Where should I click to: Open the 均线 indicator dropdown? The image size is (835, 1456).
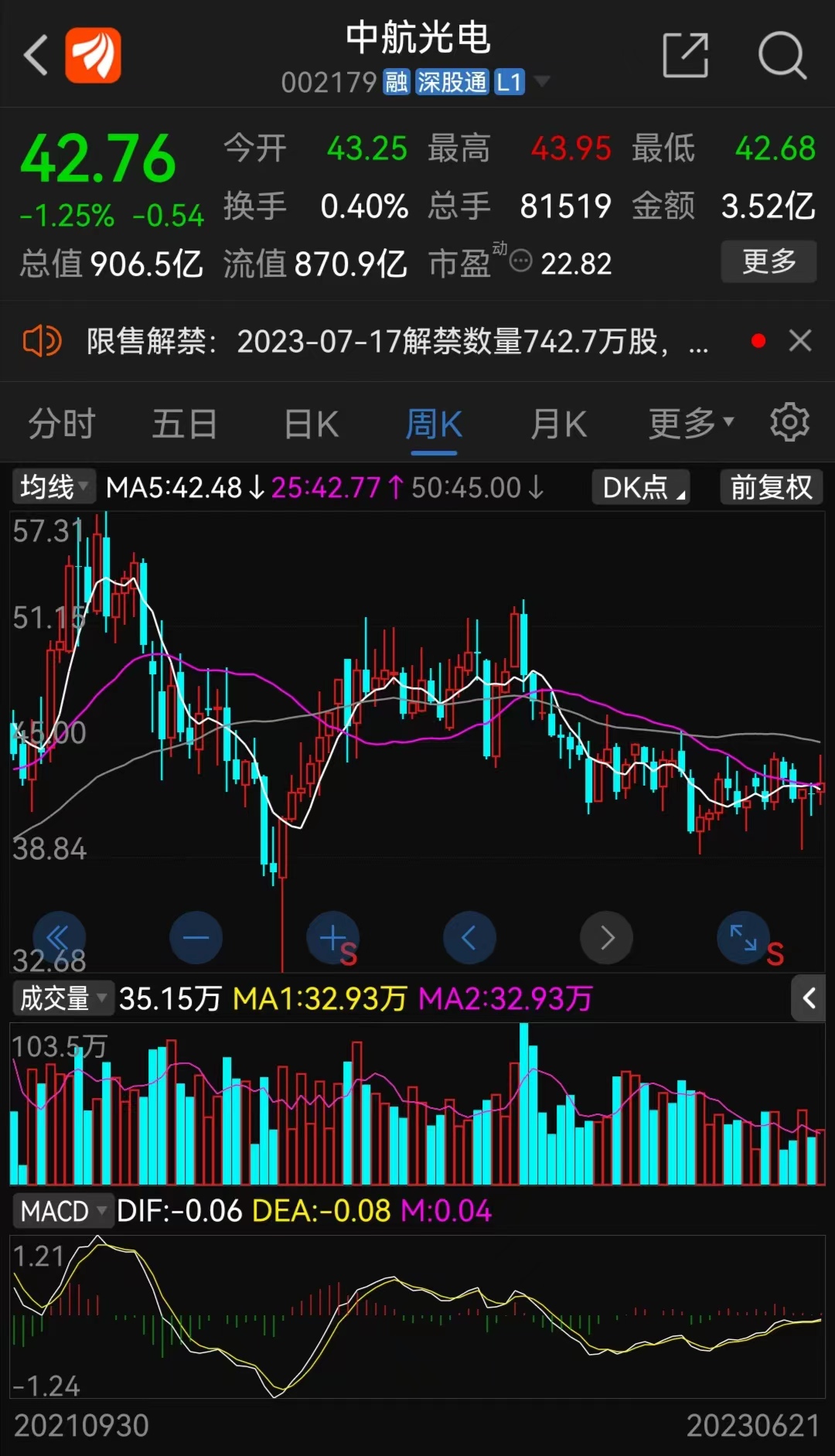(x=53, y=487)
